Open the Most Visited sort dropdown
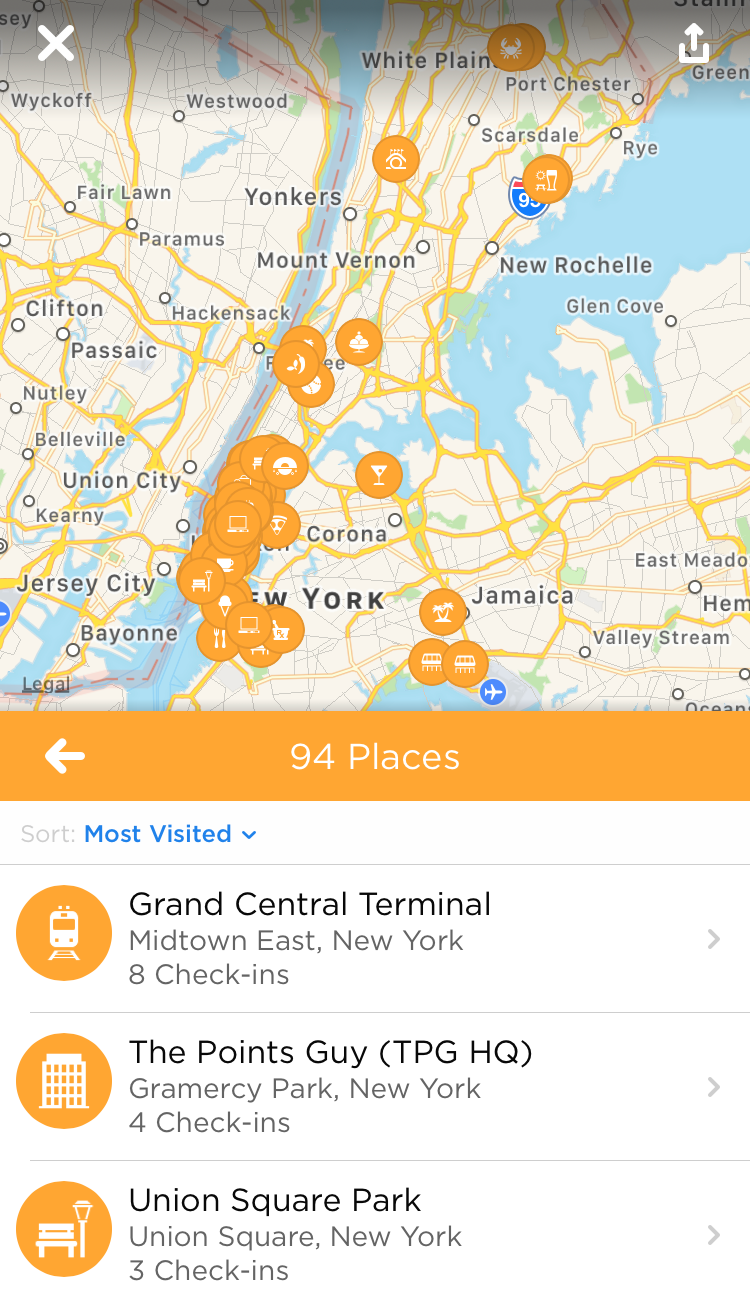This screenshot has height=1295, width=750. (170, 834)
